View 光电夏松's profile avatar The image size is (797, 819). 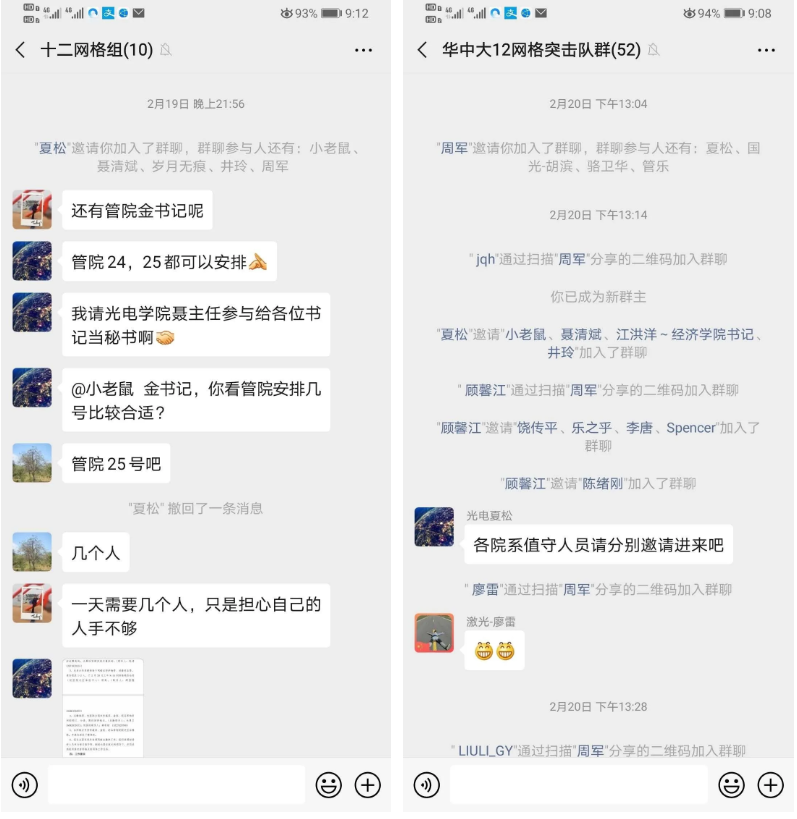434,527
